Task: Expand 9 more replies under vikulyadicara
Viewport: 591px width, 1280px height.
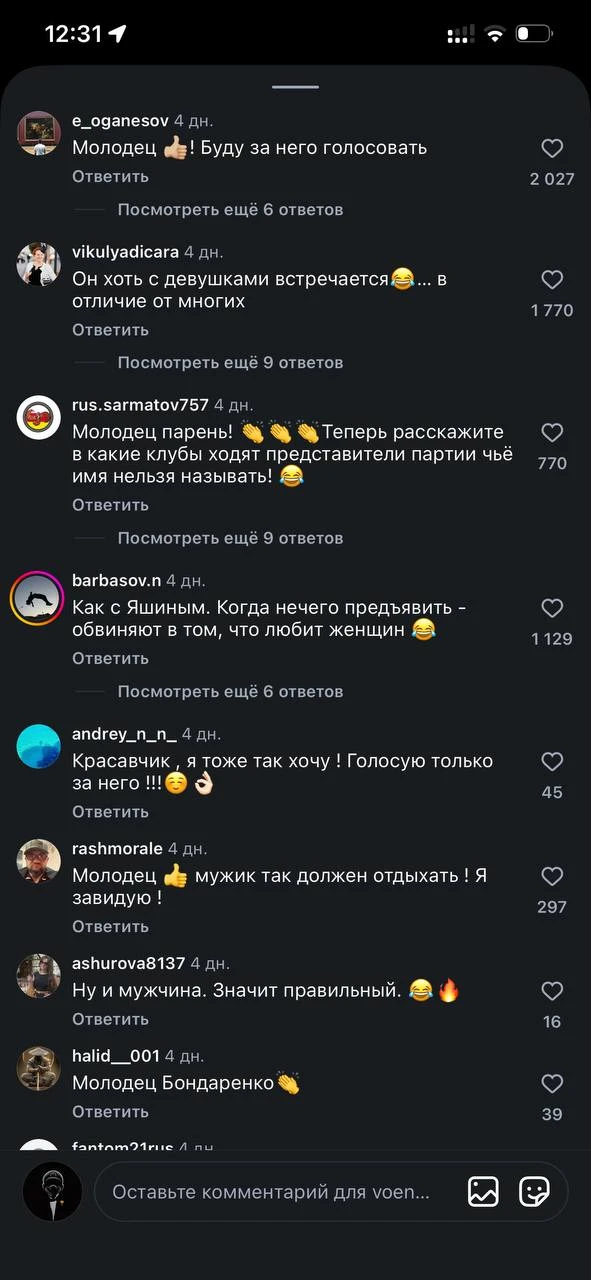Action: coord(230,363)
